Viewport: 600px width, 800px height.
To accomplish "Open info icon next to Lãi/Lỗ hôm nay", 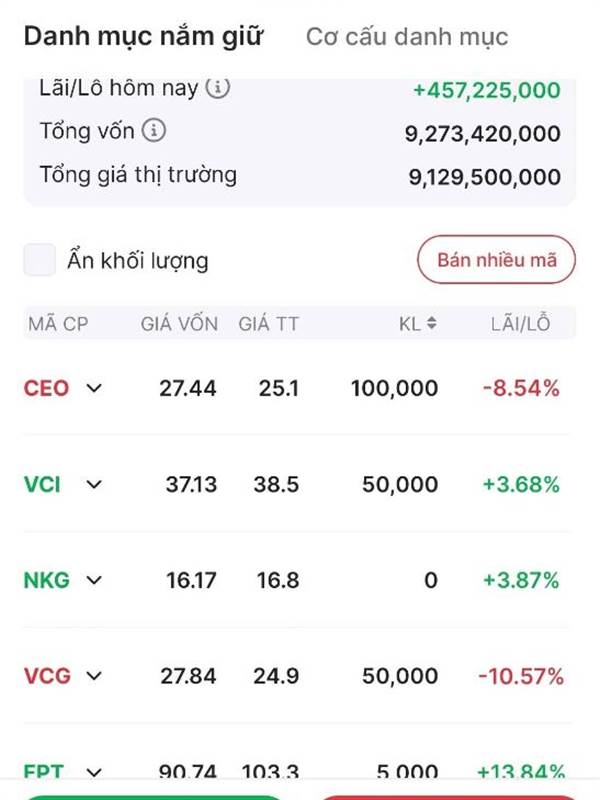I will [x=218, y=88].
